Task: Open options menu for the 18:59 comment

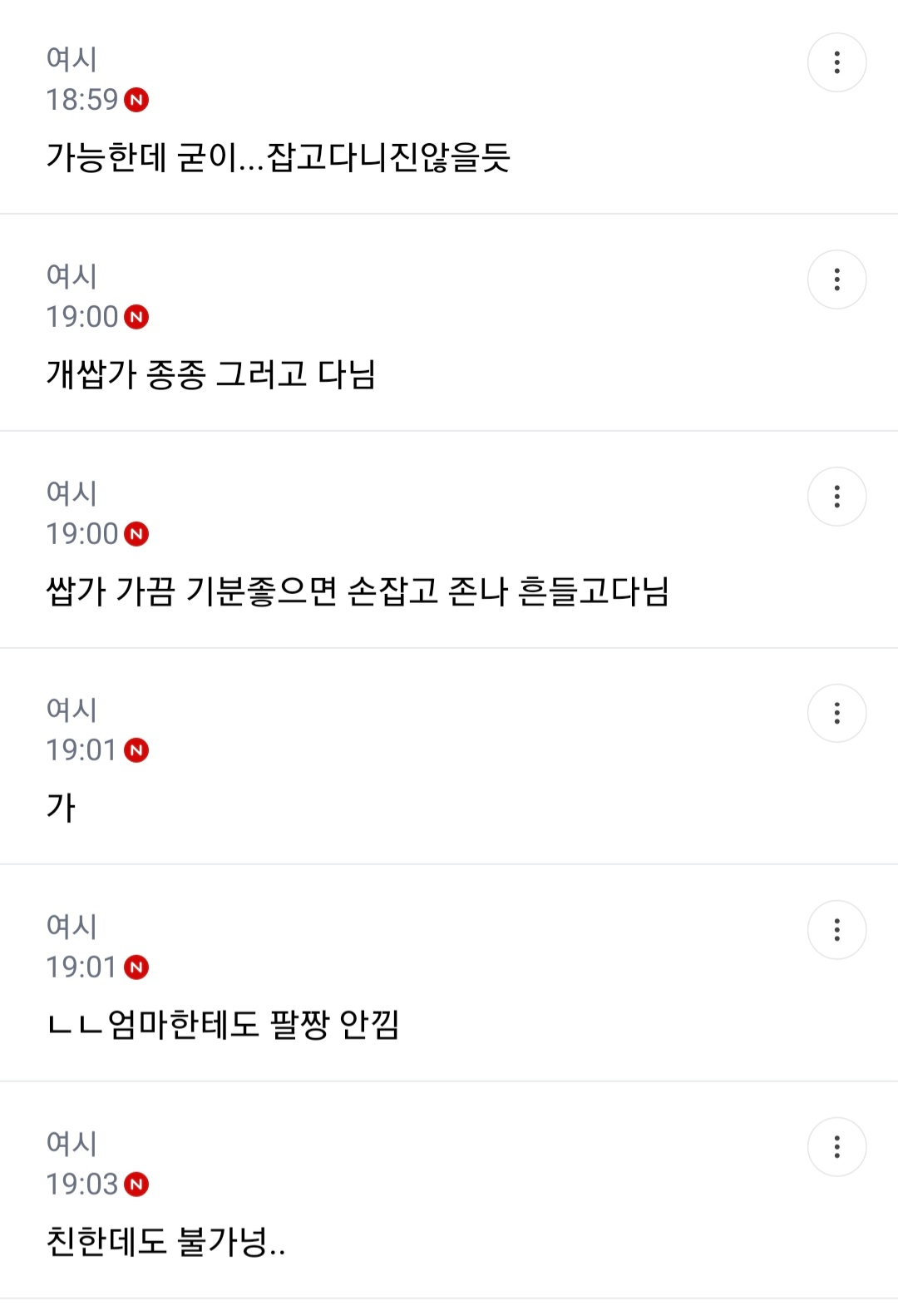Action: tap(837, 62)
